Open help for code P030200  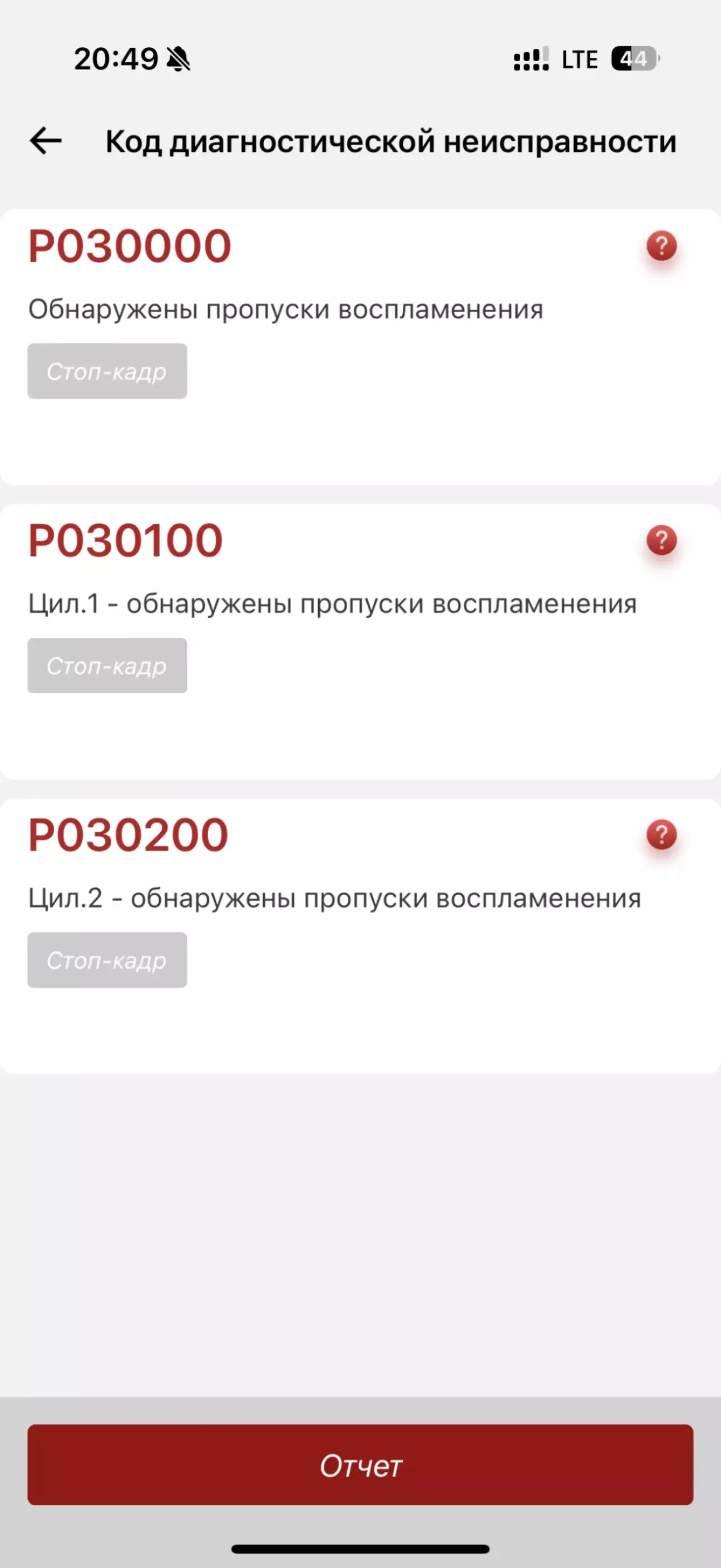(661, 835)
